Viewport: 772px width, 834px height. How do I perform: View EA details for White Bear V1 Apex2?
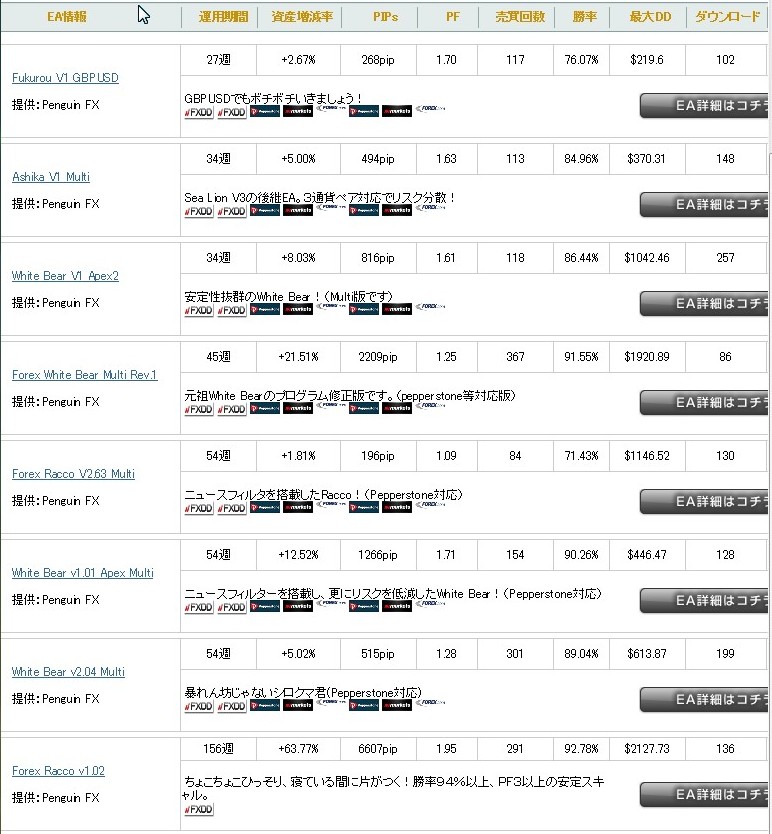(x=704, y=303)
